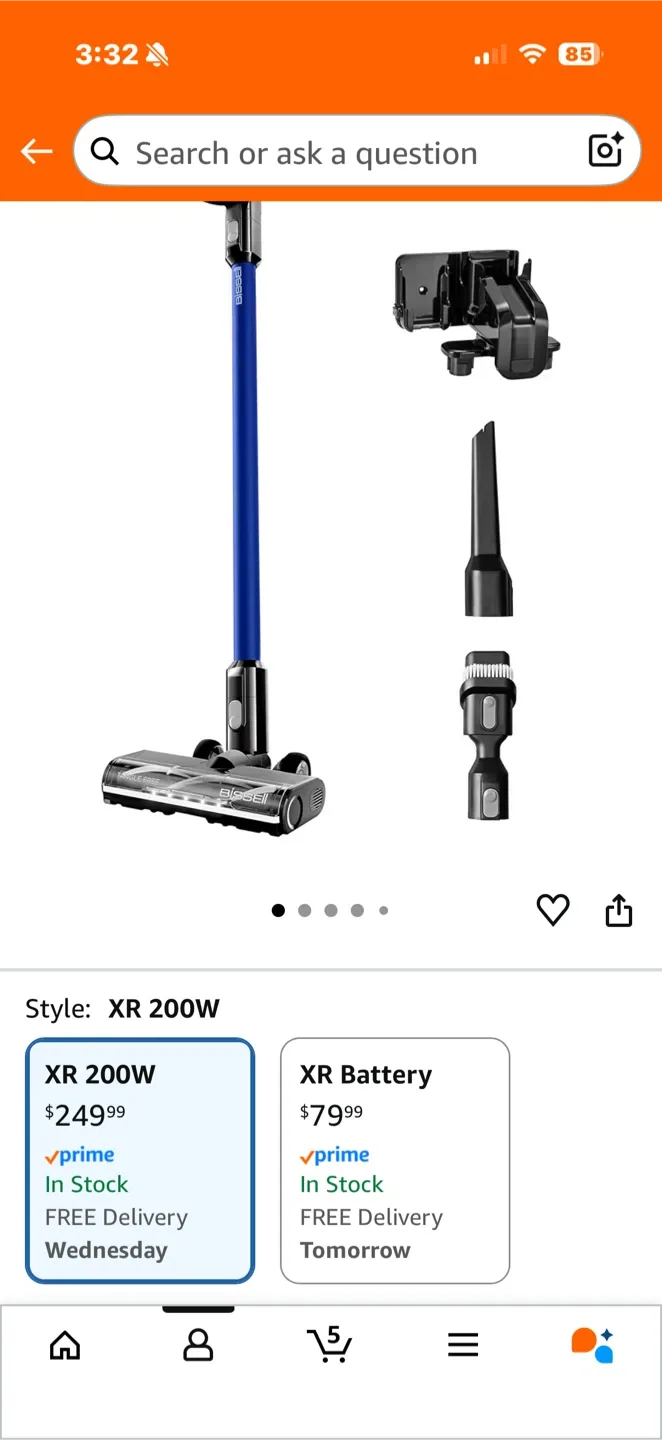662x1440 pixels.
Task: Go back using the arrow icon
Action: click(37, 152)
